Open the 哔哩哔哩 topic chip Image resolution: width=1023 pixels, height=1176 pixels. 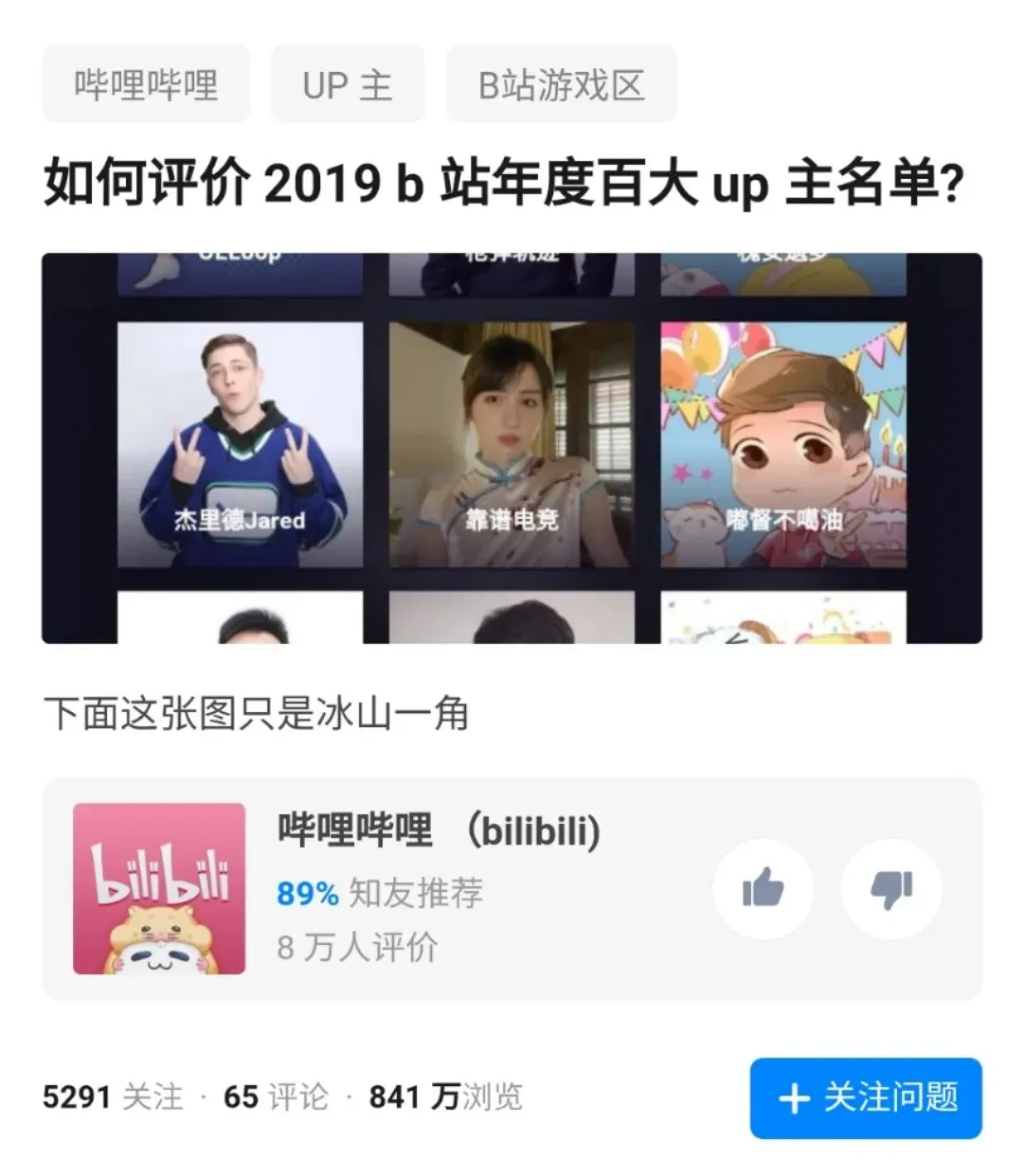tap(146, 85)
